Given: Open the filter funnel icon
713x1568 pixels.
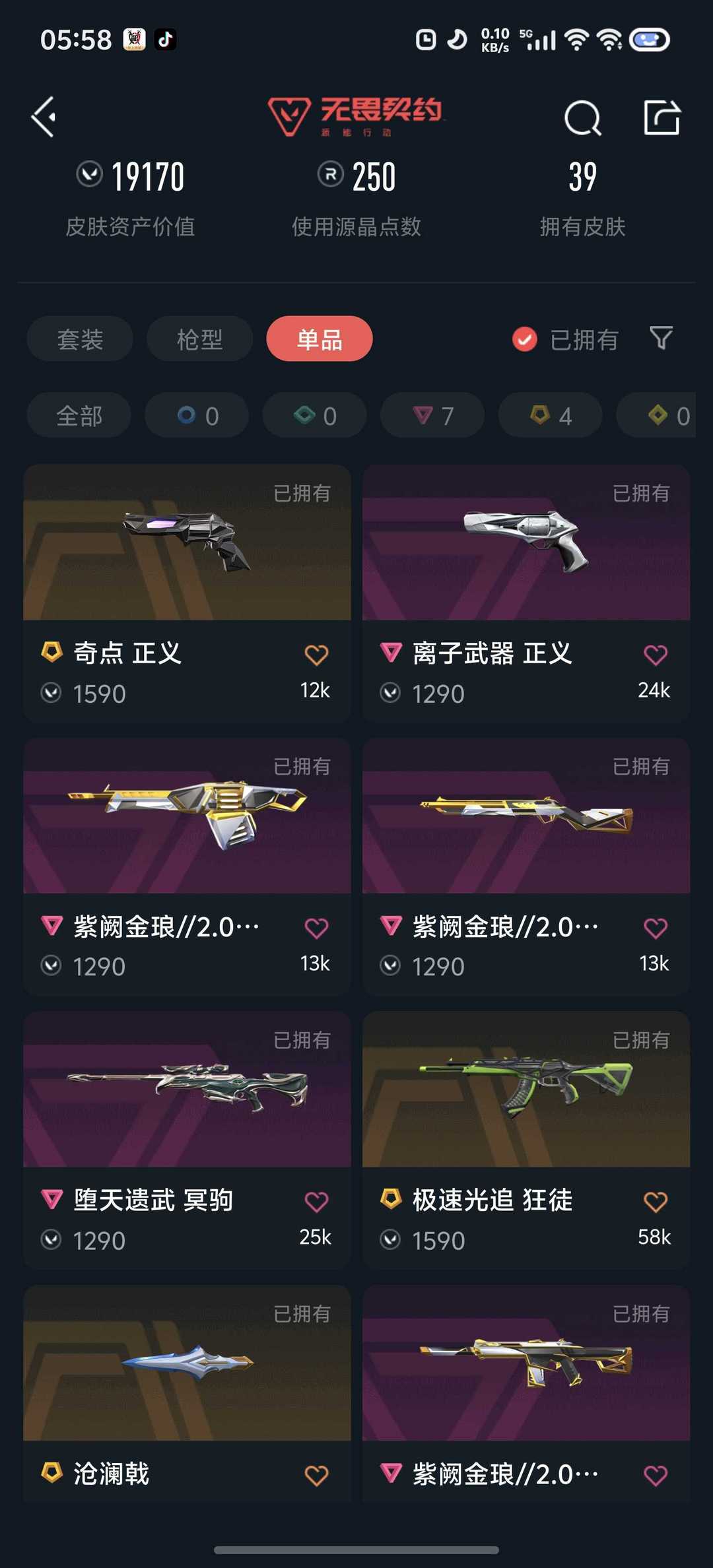Looking at the screenshot, I should coord(662,339).
